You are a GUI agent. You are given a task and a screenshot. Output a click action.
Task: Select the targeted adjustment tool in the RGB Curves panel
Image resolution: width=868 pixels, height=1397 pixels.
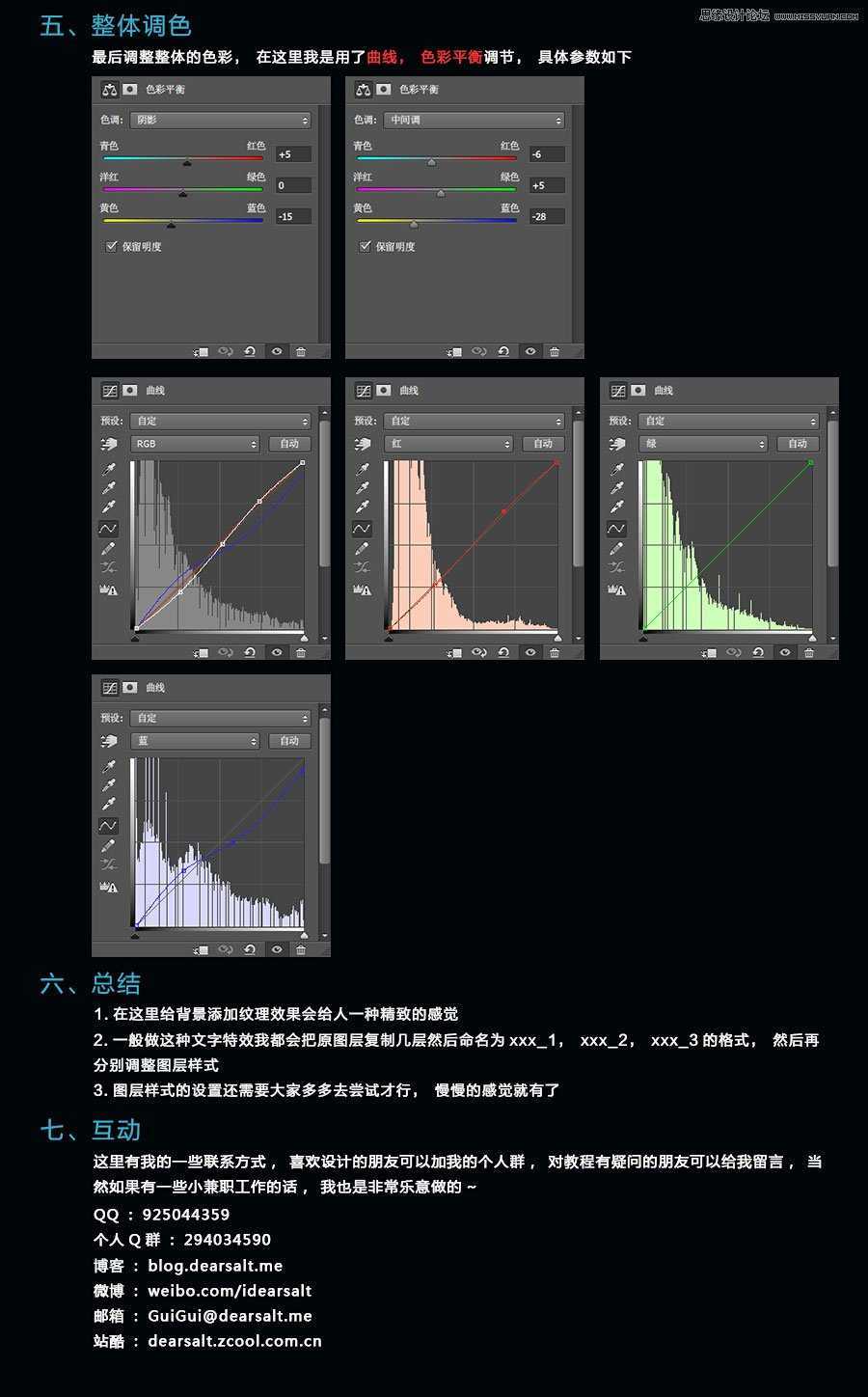coord(110,443)
